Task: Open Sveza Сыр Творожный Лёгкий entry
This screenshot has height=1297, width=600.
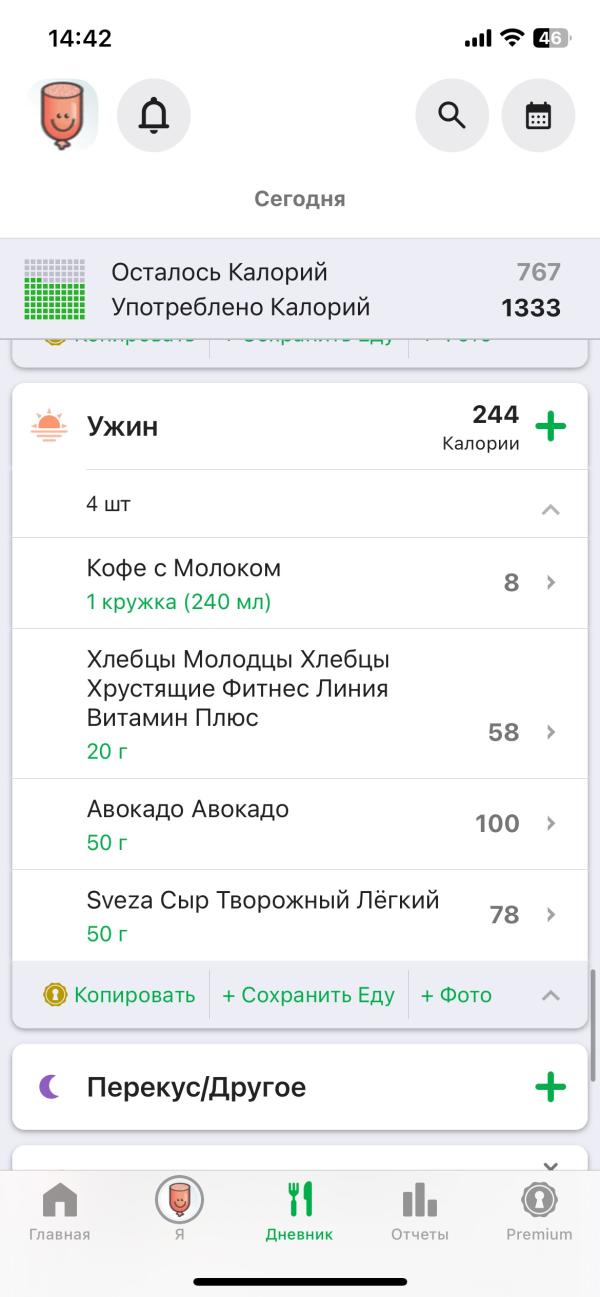Action: tap(300, 915)
